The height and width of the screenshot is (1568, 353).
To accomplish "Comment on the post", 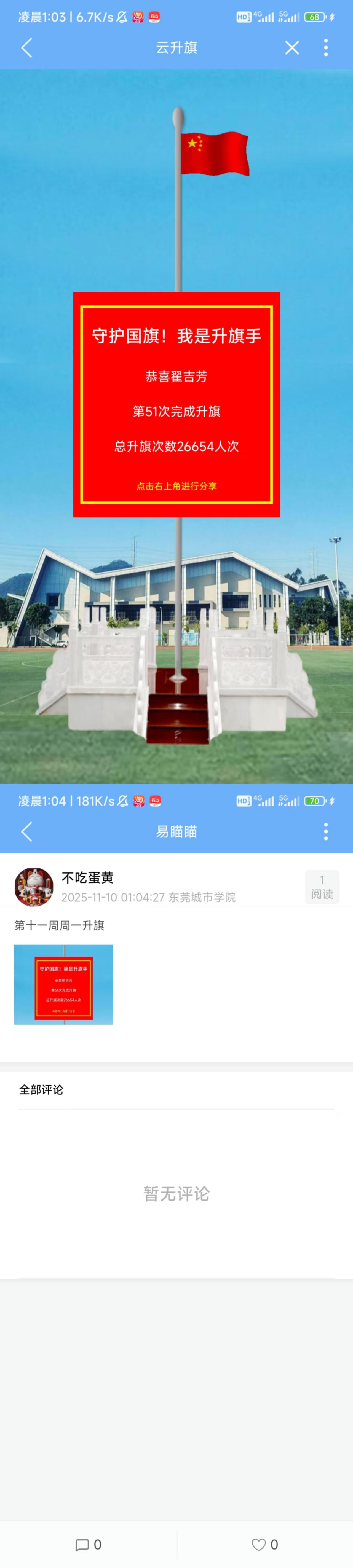I will [88, 1544].
